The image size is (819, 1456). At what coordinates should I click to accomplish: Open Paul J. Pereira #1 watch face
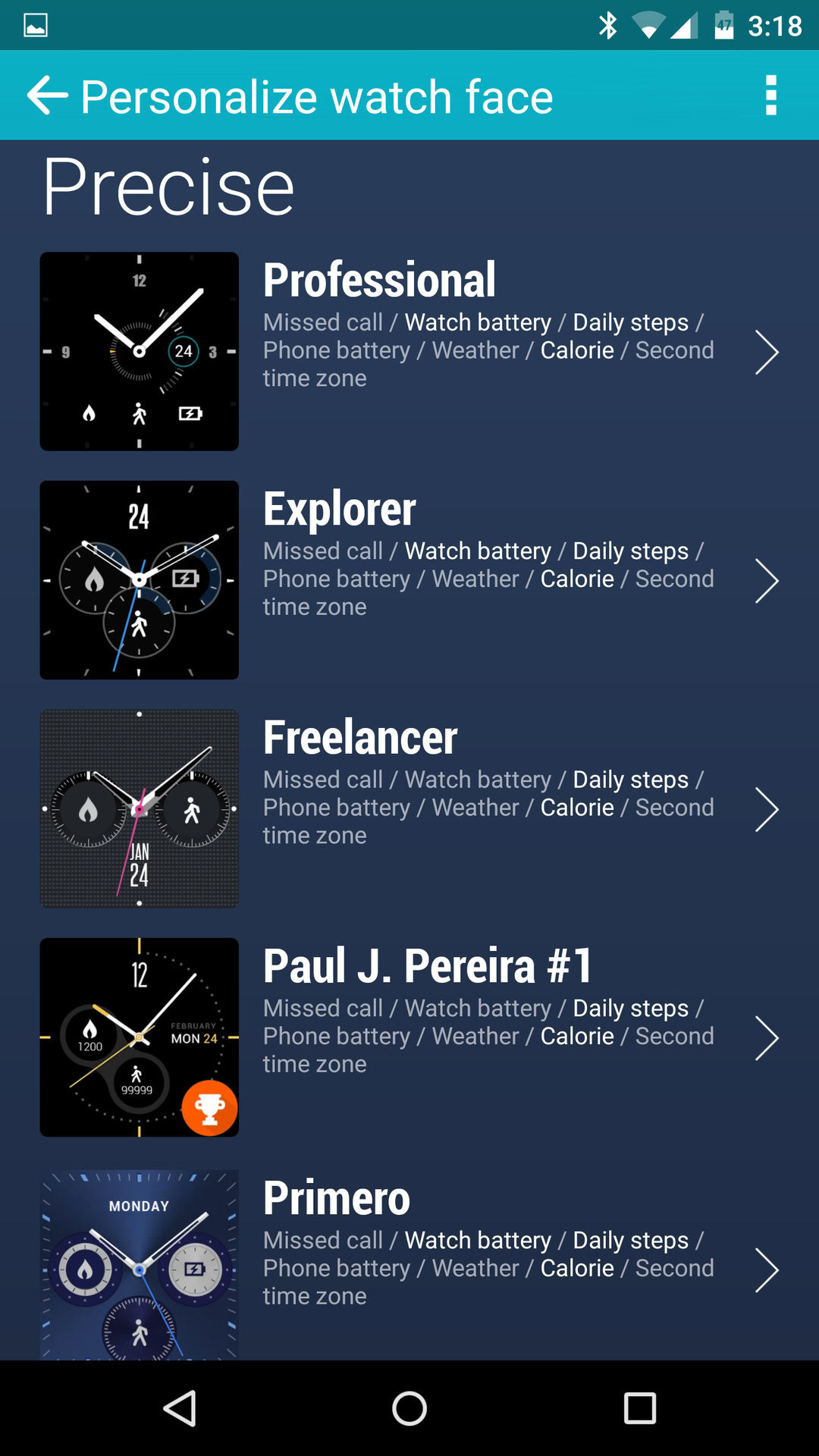tap(409, 1037)
